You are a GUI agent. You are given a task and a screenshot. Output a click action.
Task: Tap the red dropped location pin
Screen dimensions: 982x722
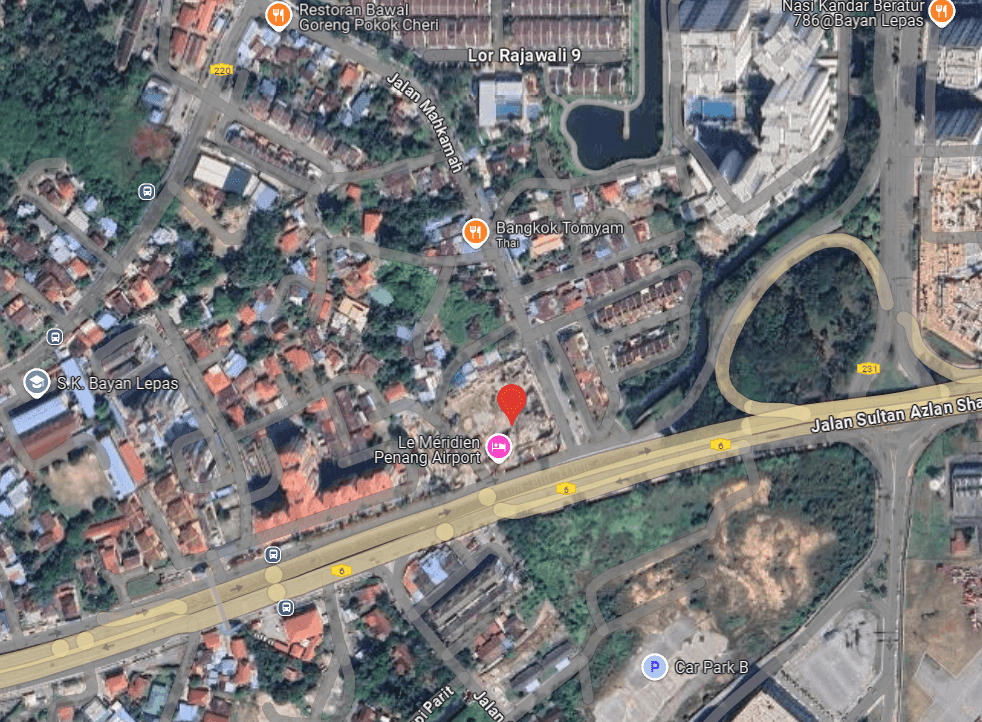(512, 402)
